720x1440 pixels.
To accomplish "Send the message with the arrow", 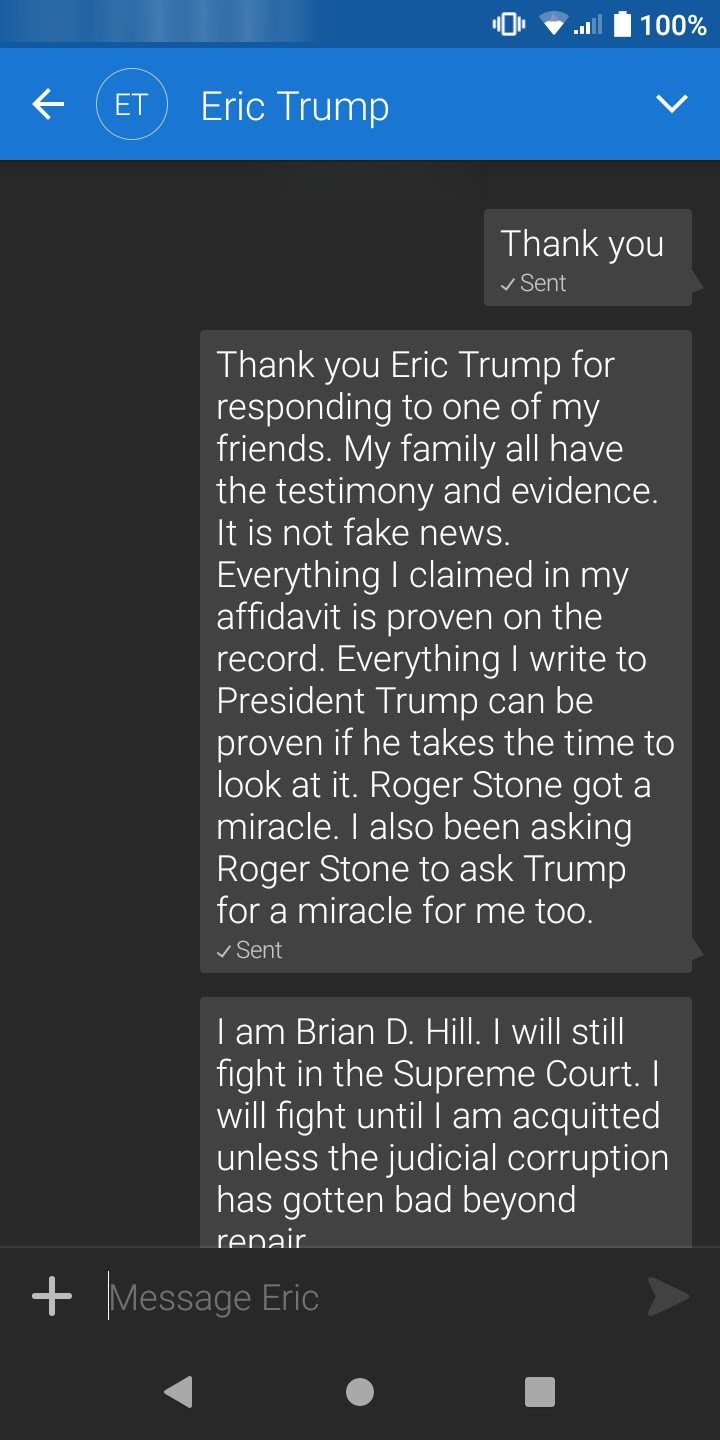I will tap(668, 1297).
